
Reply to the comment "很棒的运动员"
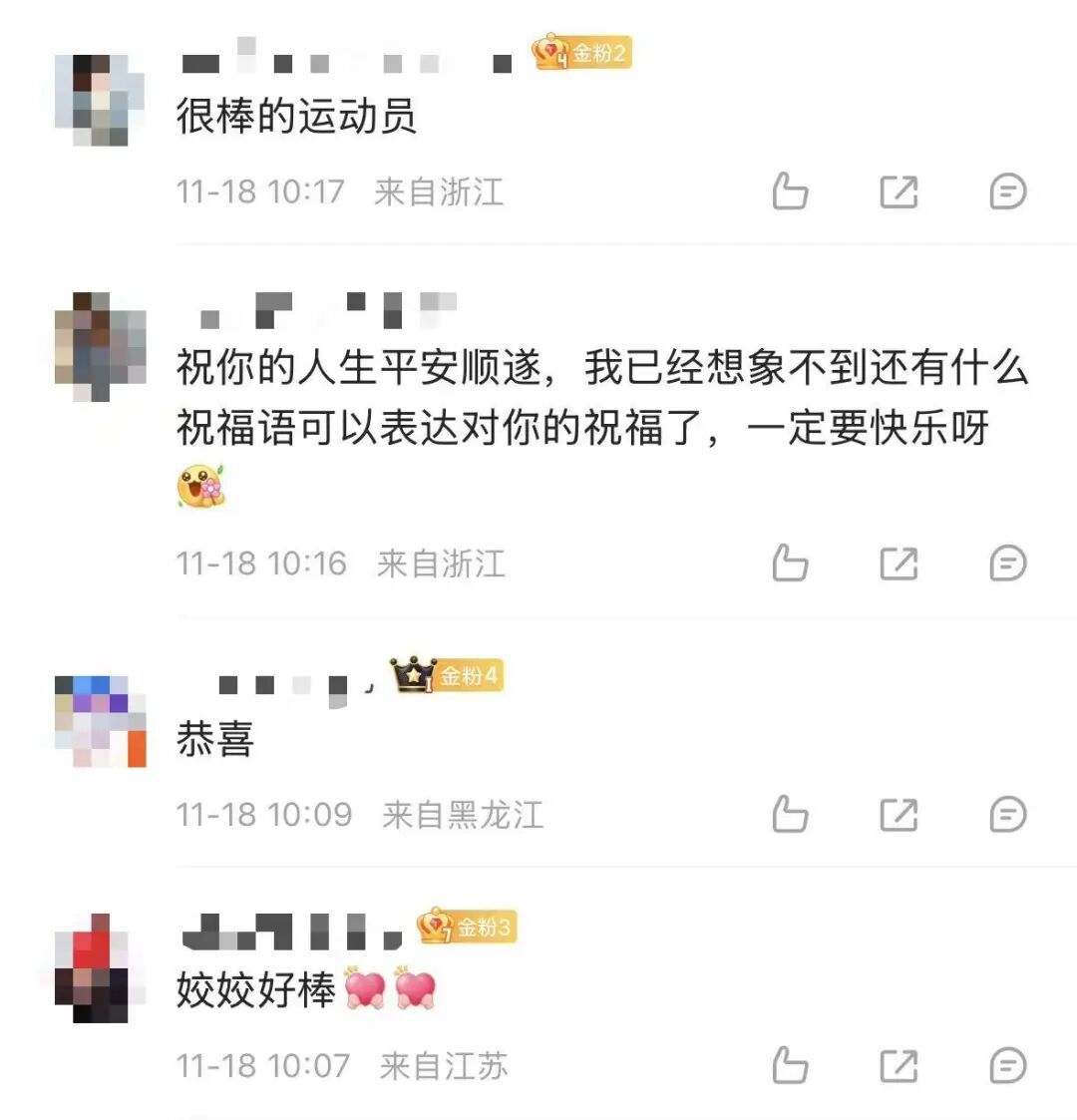(x=1007, y=190)
